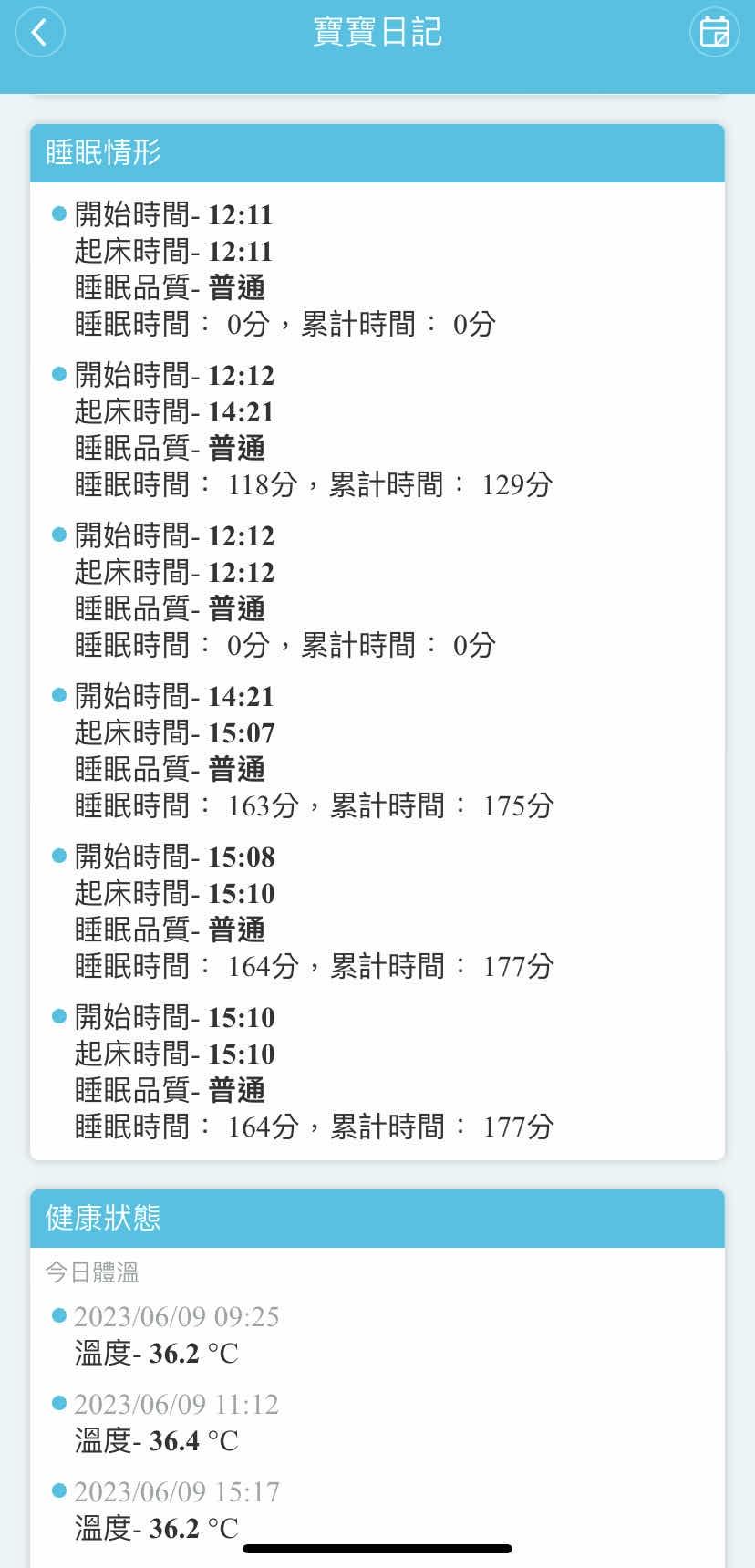Tap the back arrow in the header
This screenshot has height=1568, width=755.
coord(40,33)
